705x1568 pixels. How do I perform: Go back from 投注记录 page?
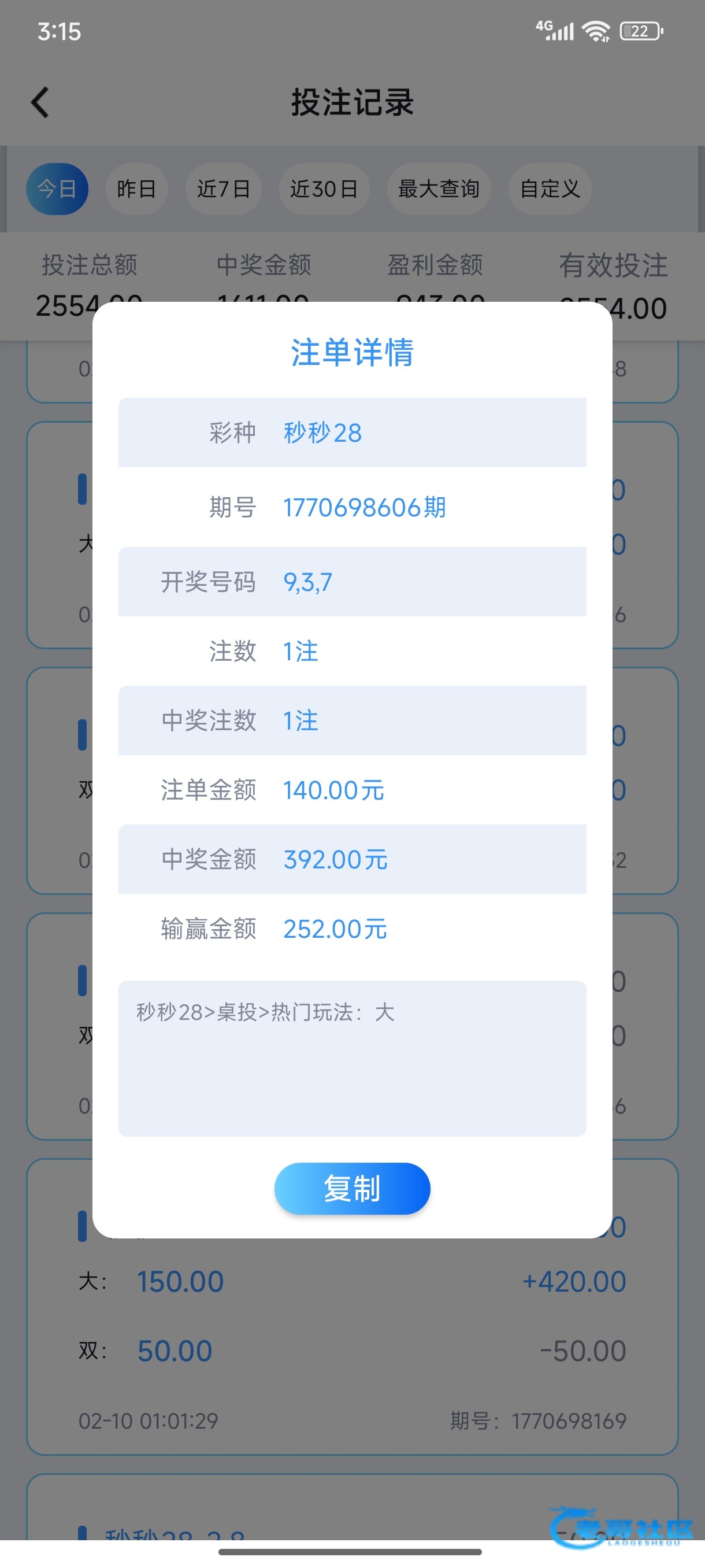click(40, 102)
